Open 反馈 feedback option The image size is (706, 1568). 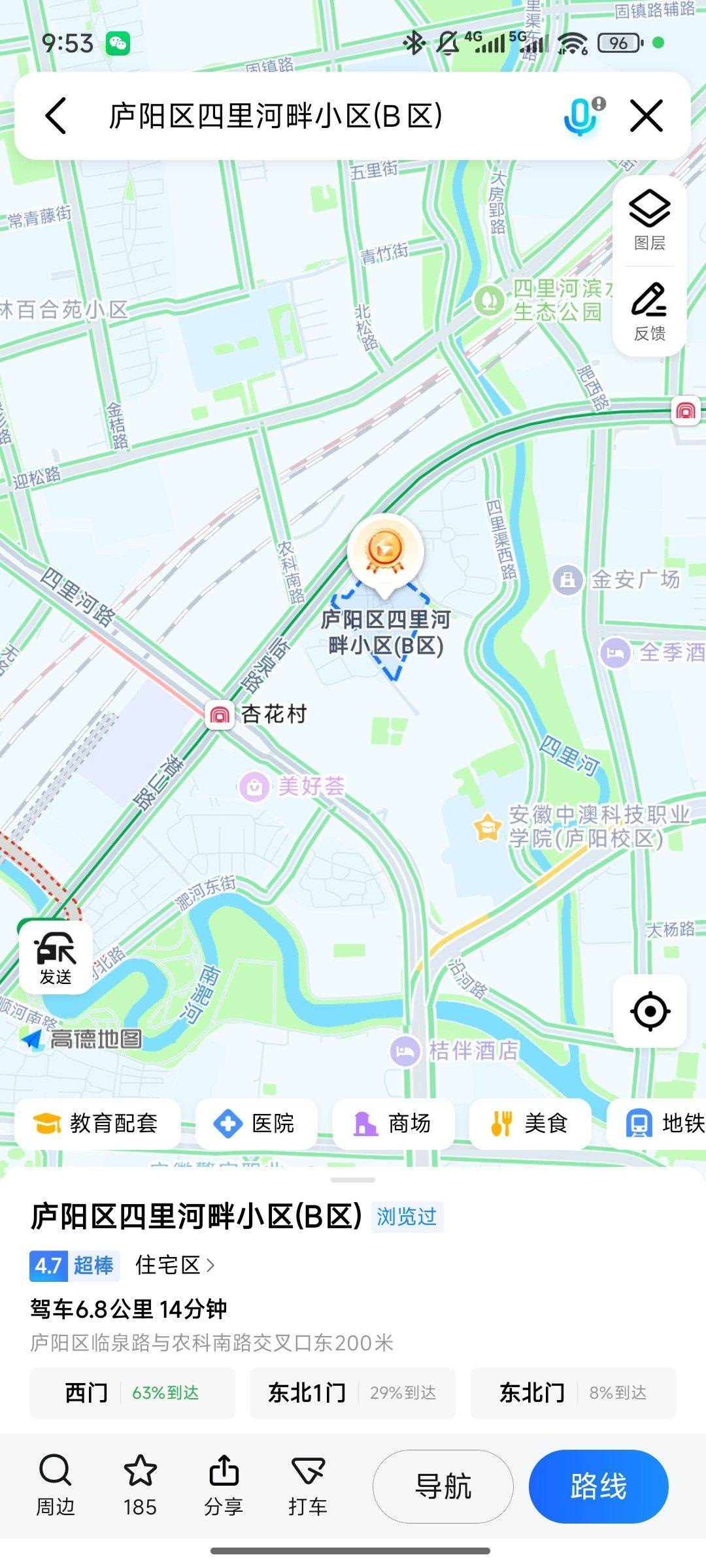pos(649,312)
